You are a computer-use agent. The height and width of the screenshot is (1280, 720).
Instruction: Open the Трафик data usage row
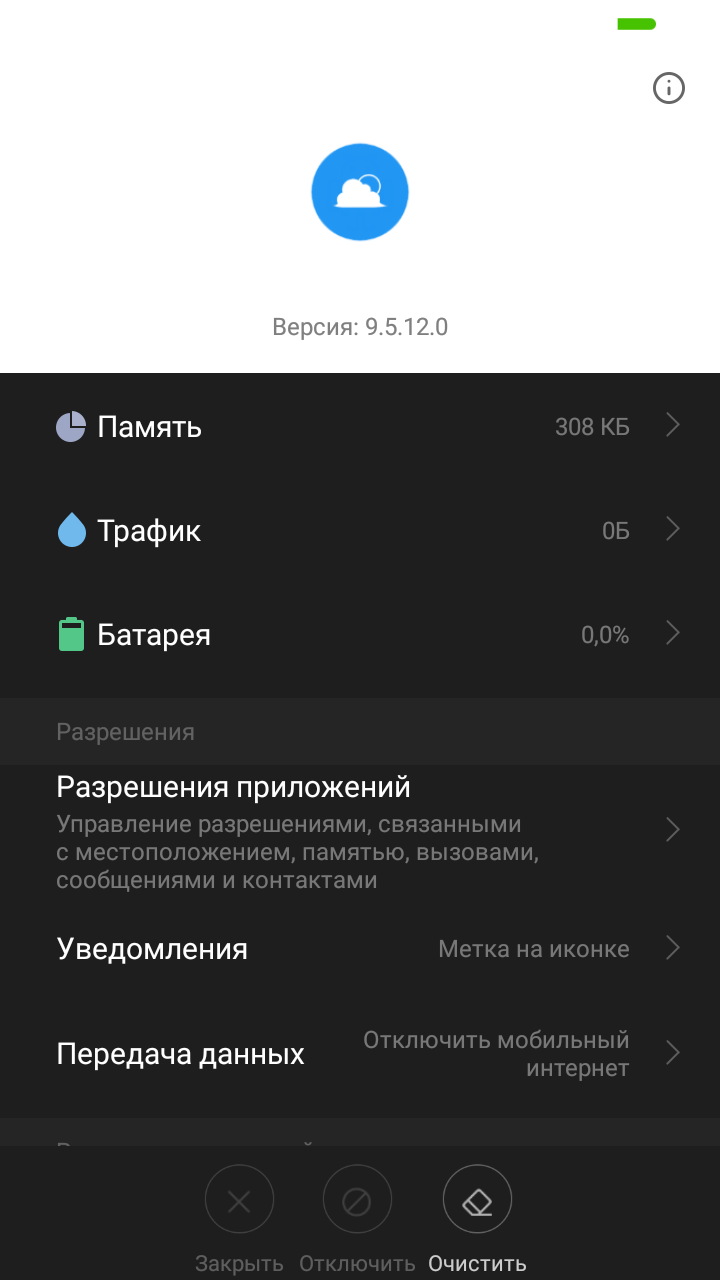(360, 530)
